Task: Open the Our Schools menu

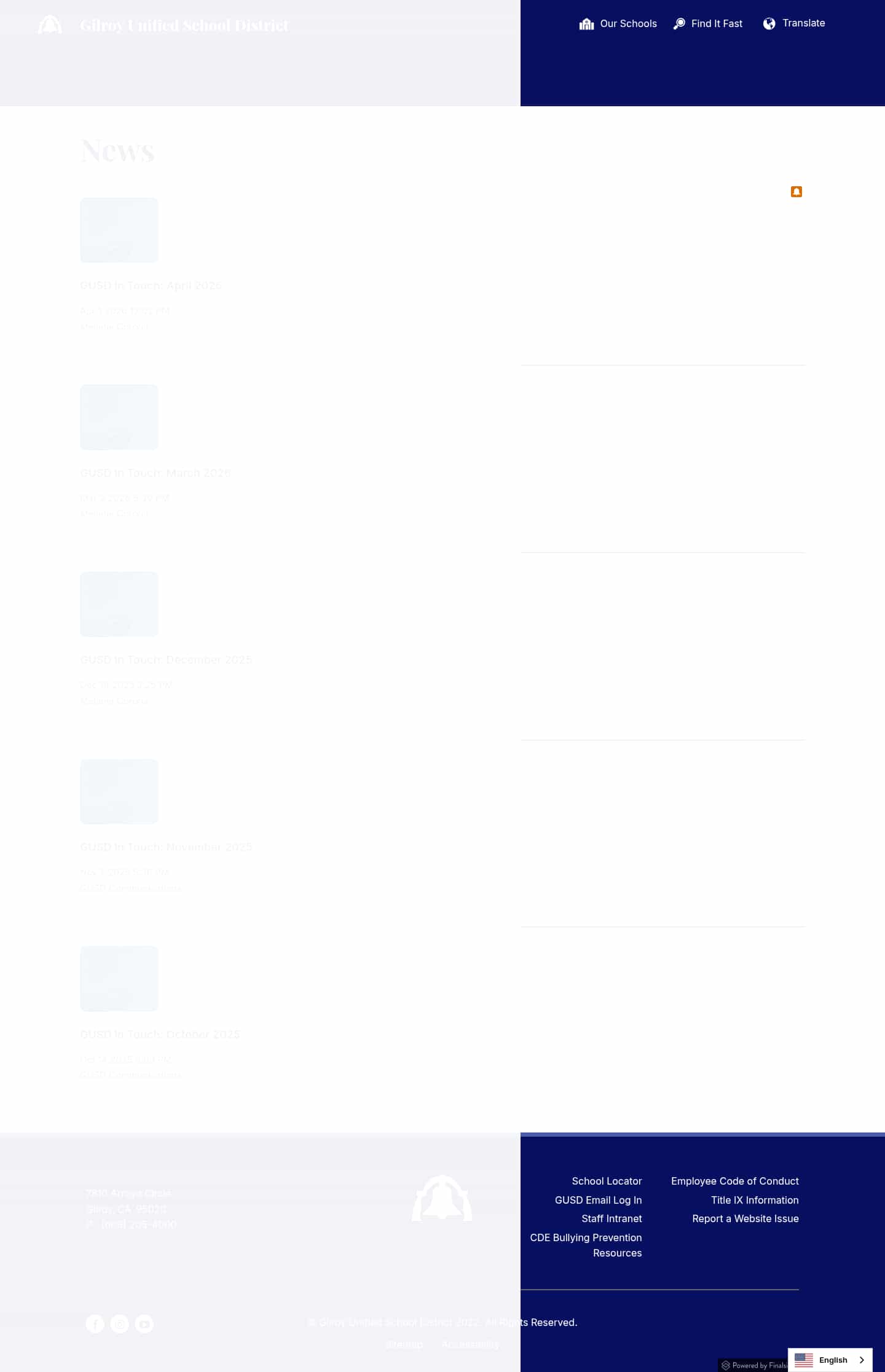Action: pyautogui.click(x=618, y=24)
